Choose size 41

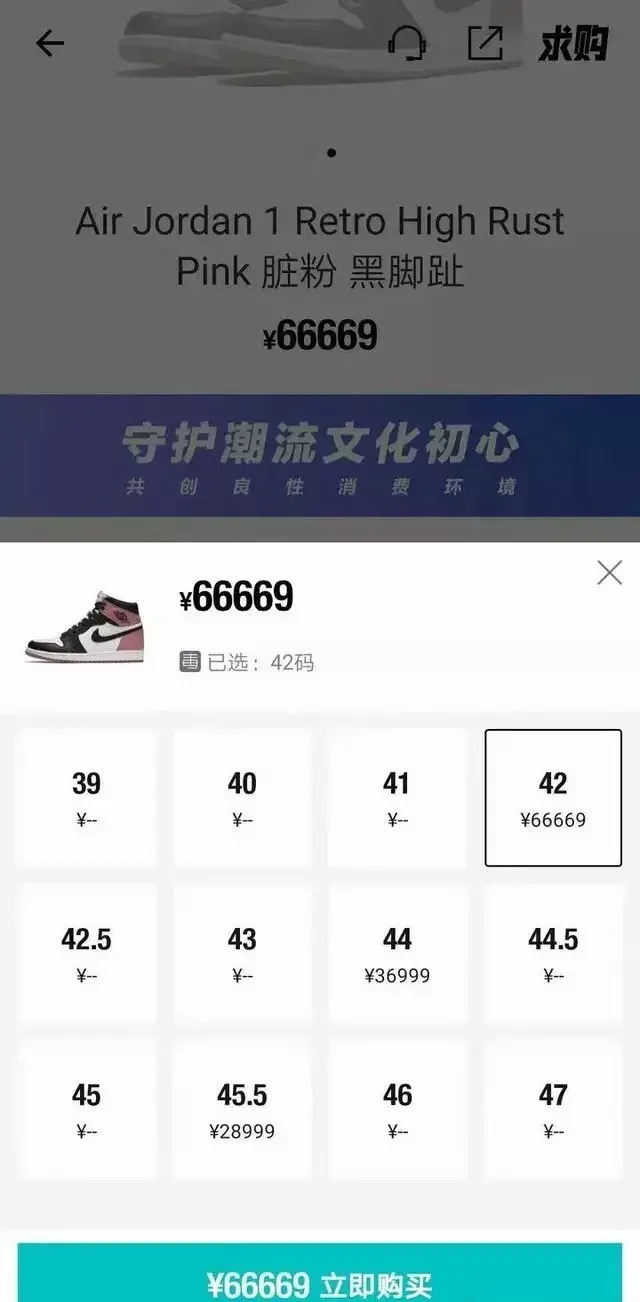pos(397,798)
